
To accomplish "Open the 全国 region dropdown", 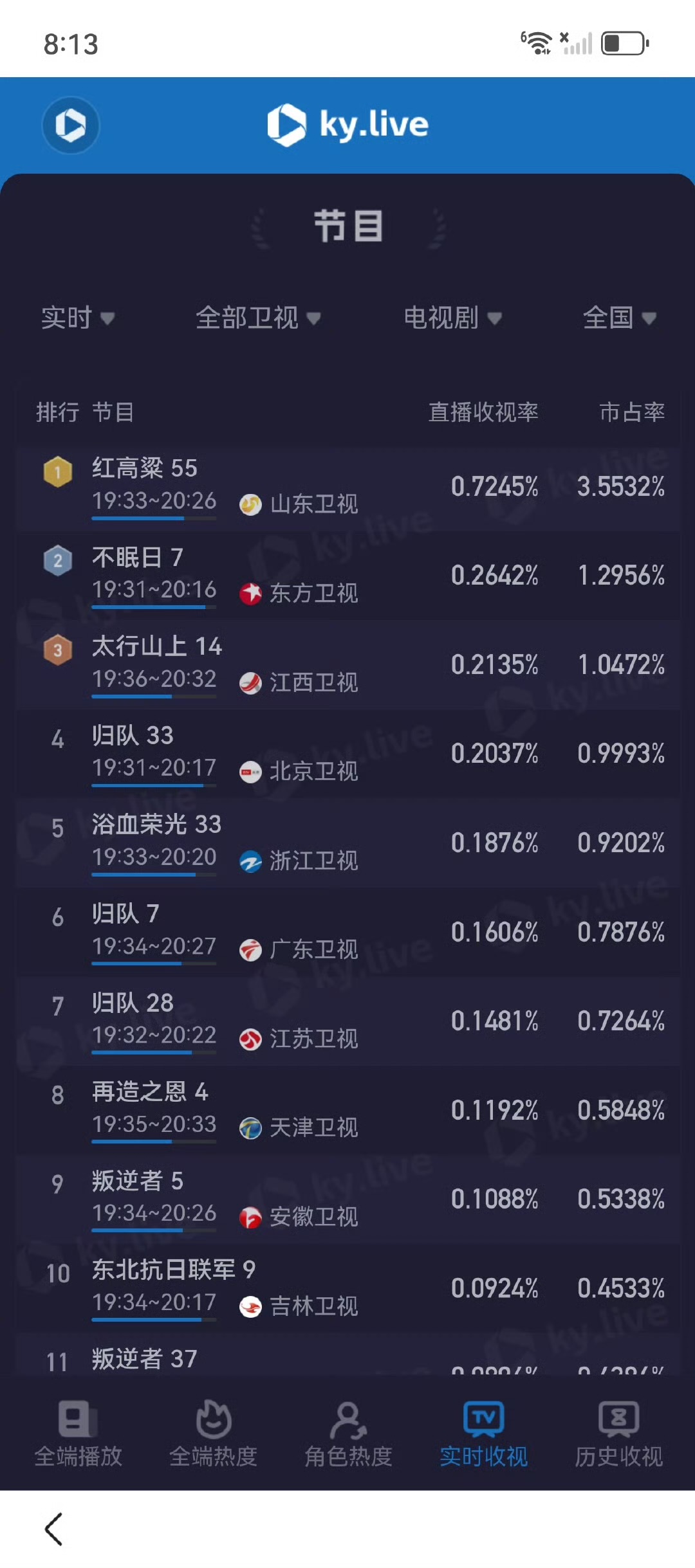I will click(618, 318).
